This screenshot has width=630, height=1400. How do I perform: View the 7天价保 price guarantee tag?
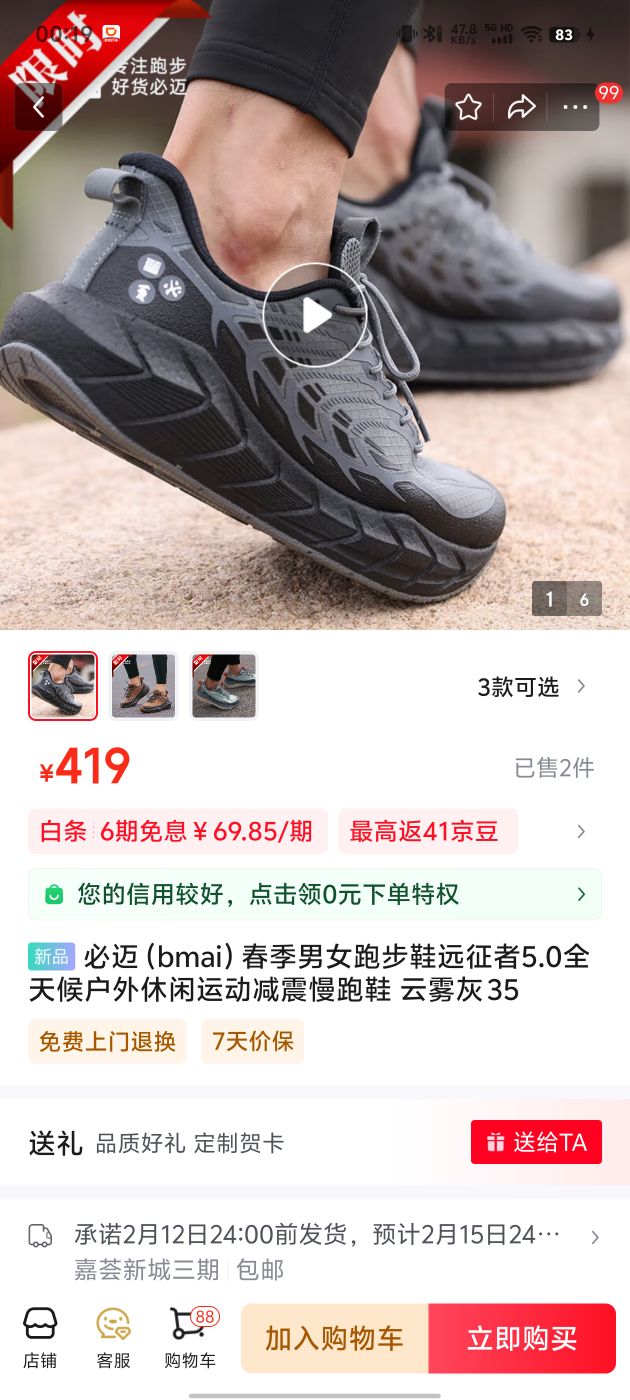click(252, 1041)
